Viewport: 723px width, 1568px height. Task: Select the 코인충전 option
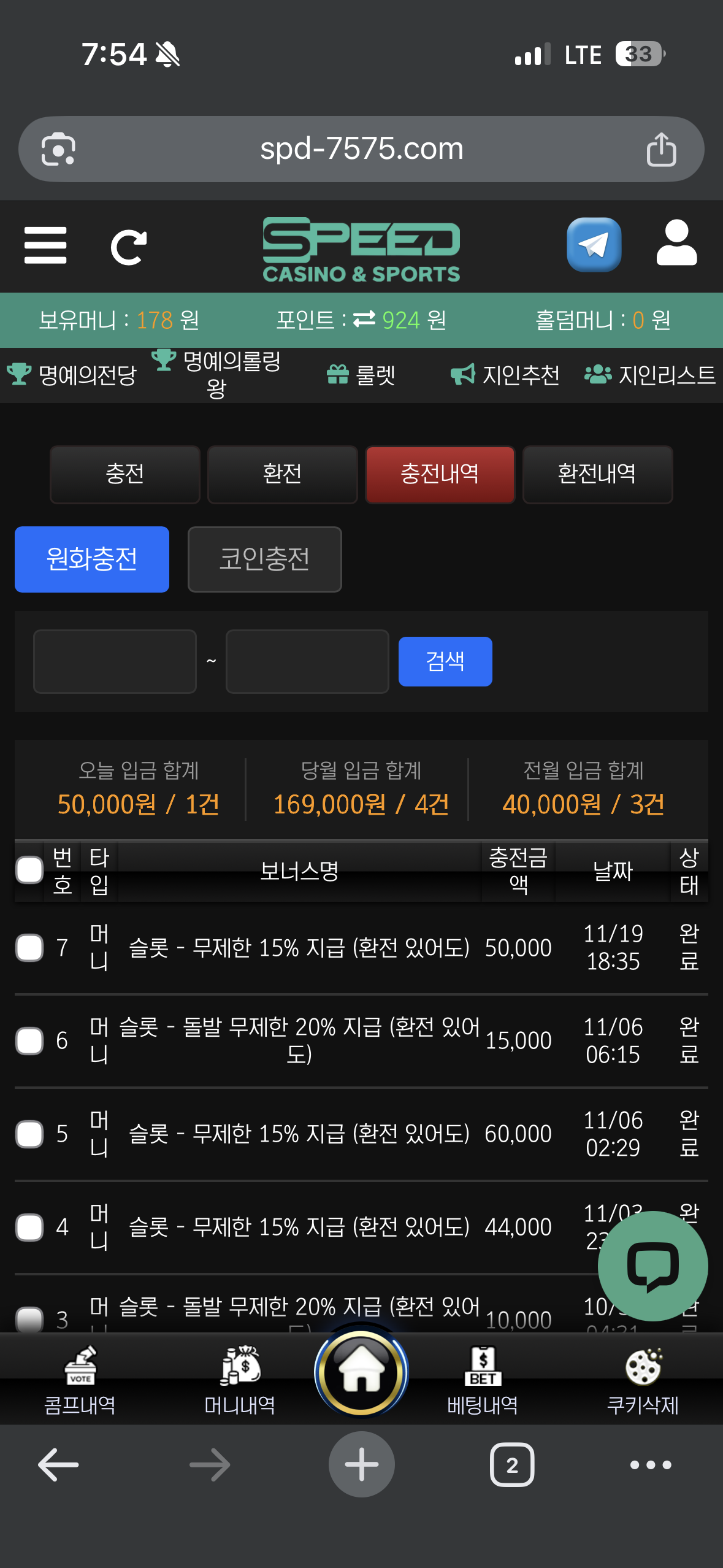click(x=264, y=559)
